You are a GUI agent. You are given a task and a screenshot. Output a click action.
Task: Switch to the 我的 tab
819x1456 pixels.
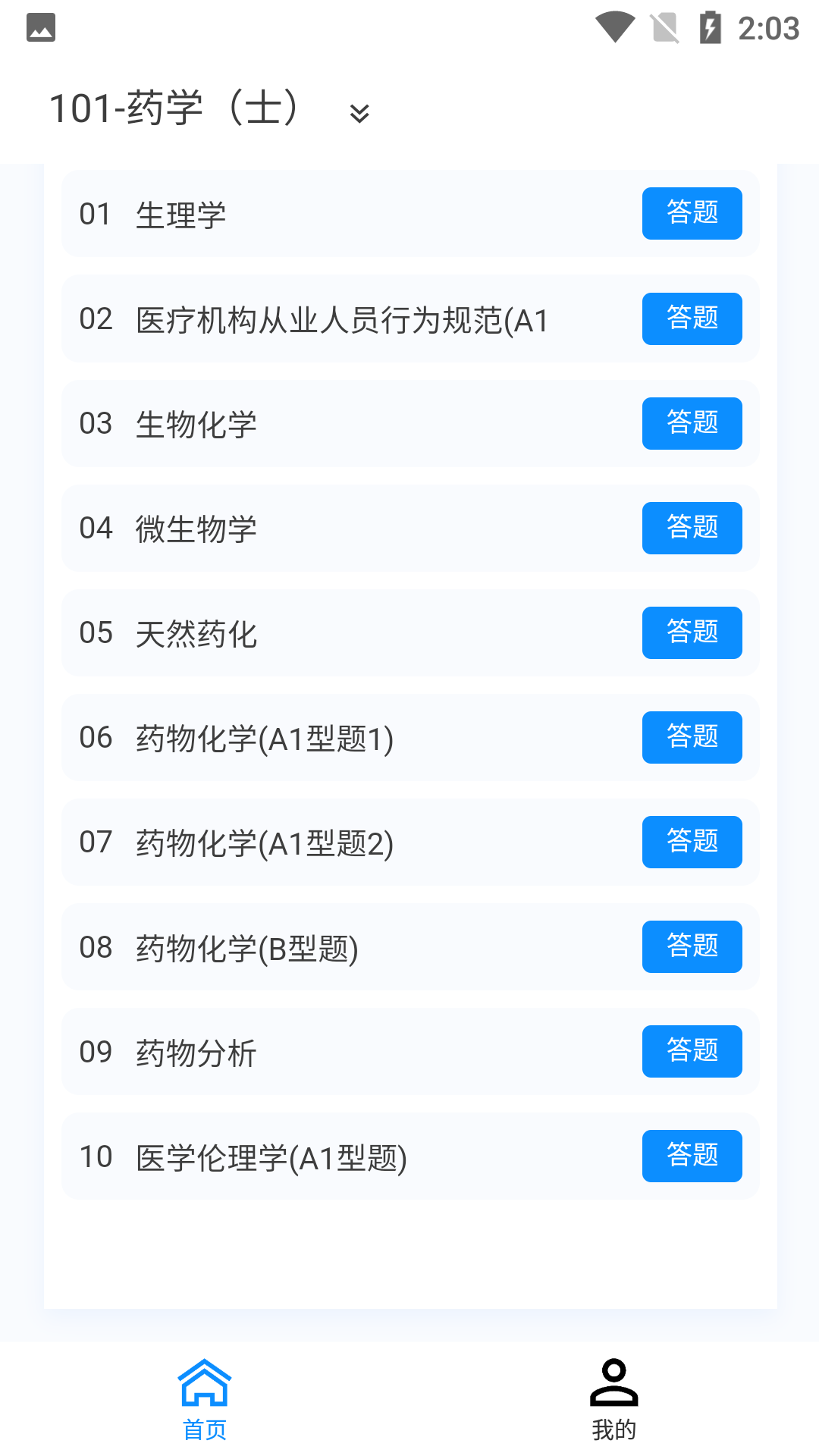[x=613, y=1399]
